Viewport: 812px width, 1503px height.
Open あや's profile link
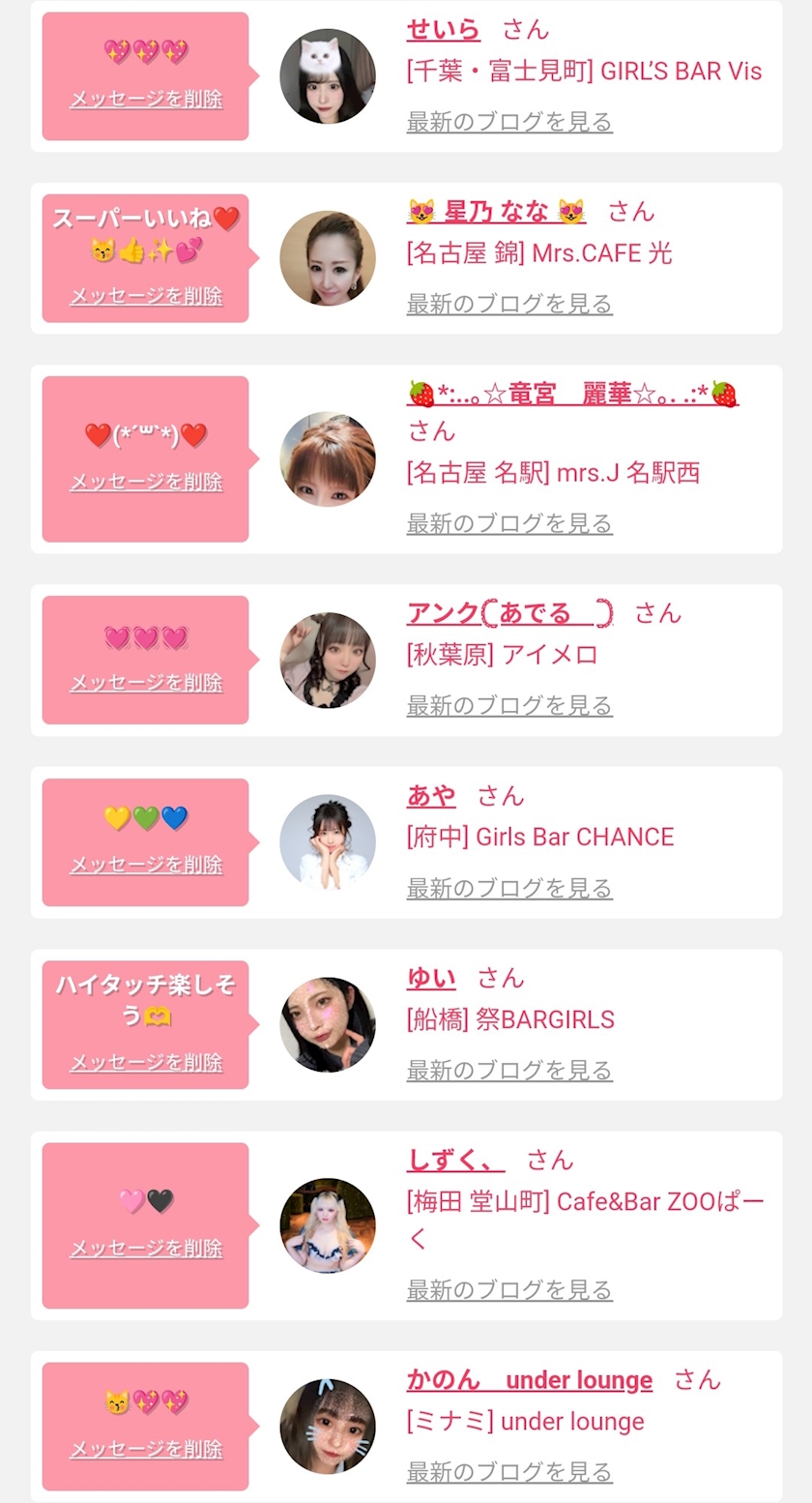tap(431, 796)
